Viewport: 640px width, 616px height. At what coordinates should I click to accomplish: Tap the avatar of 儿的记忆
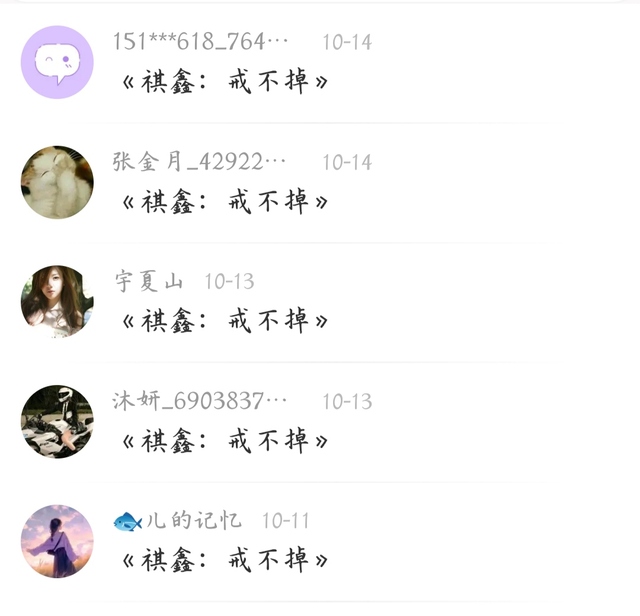coord(57,541)
